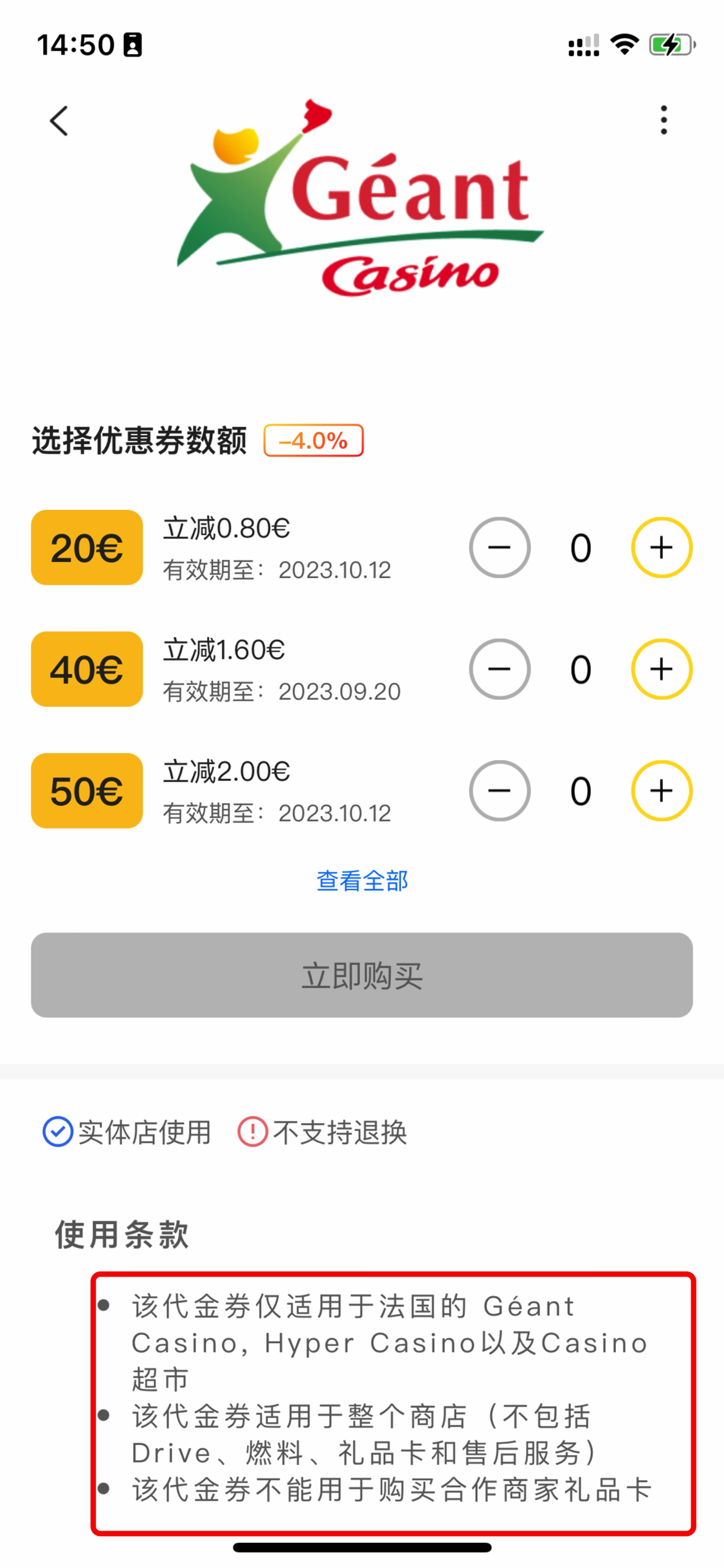
Task: Go back using the top-left arrow
Action: (x=59, y=121)
